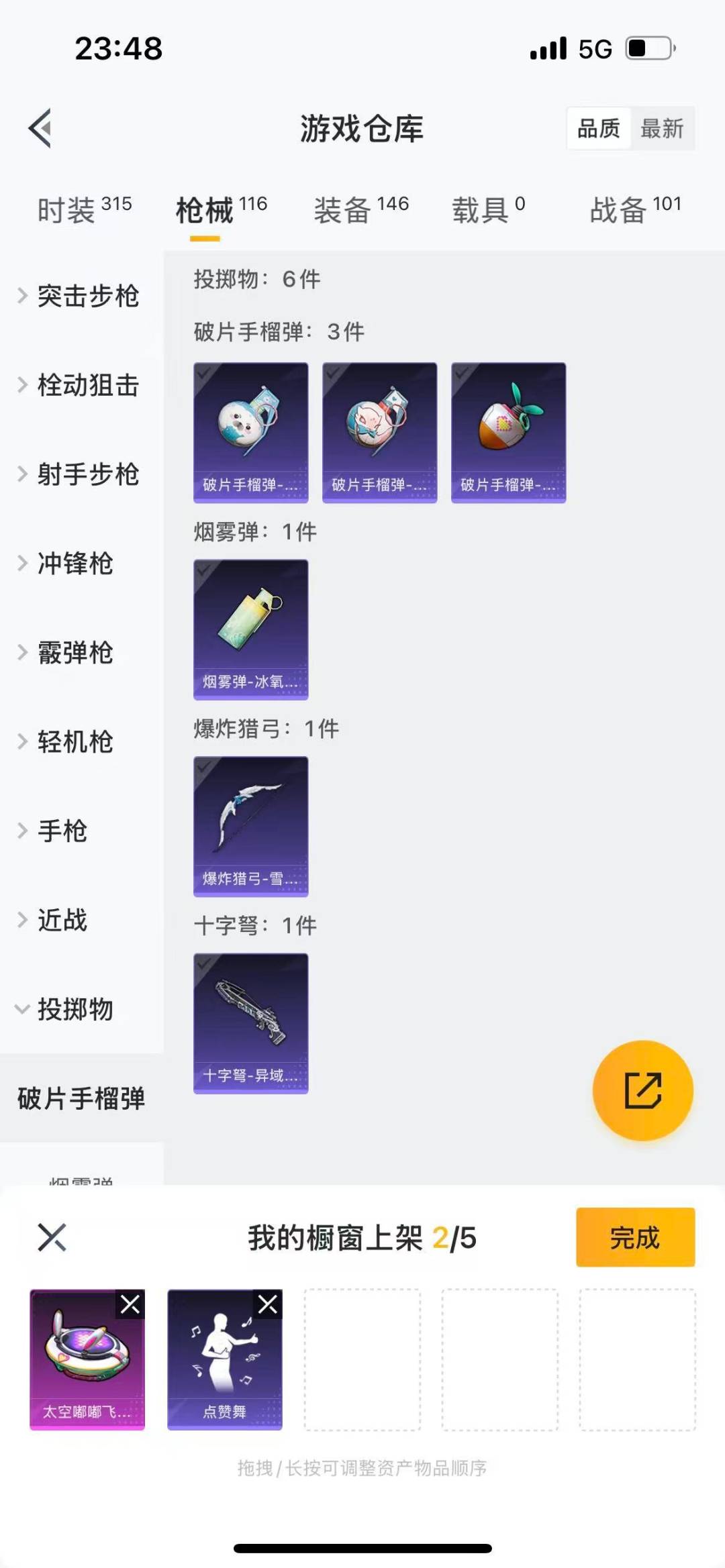
Task: Tap the 点赞舞 dance emote thumbnail
Action: tap(225, 1362)
